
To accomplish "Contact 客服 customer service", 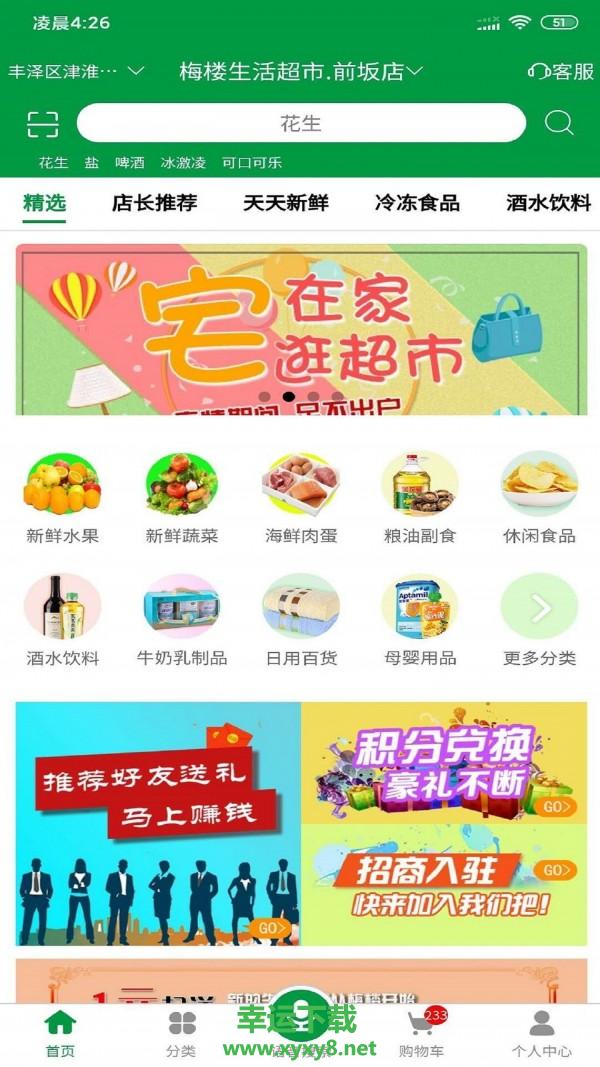I will click(560, 72).
